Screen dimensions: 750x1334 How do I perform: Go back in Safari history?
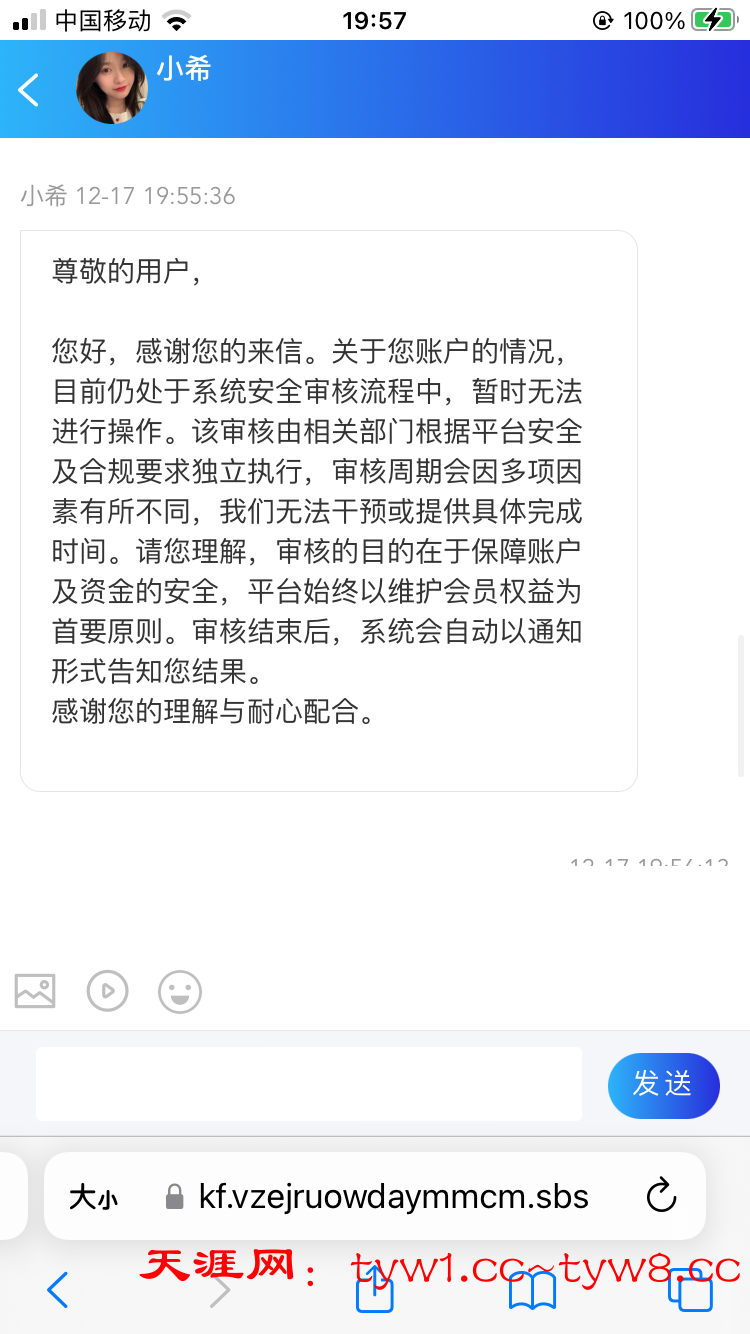58,1291
